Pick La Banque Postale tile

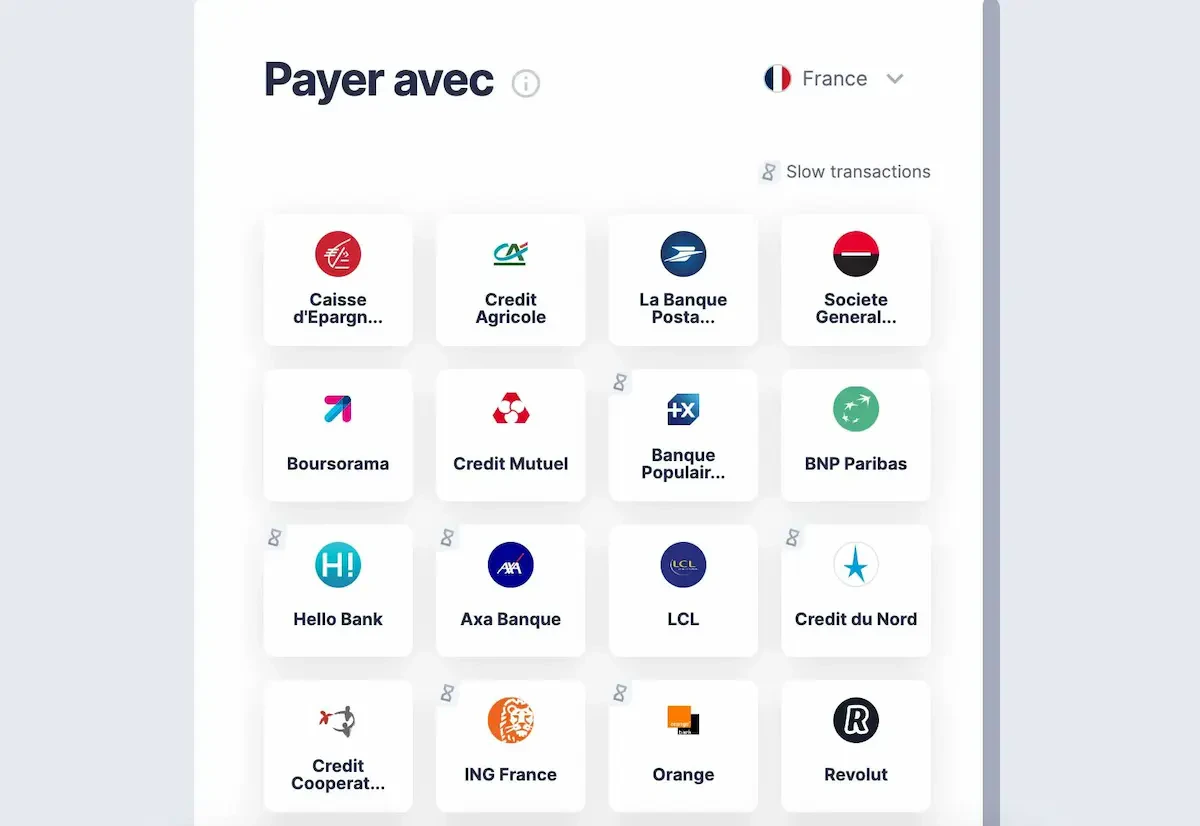click(x=683, y=280)
